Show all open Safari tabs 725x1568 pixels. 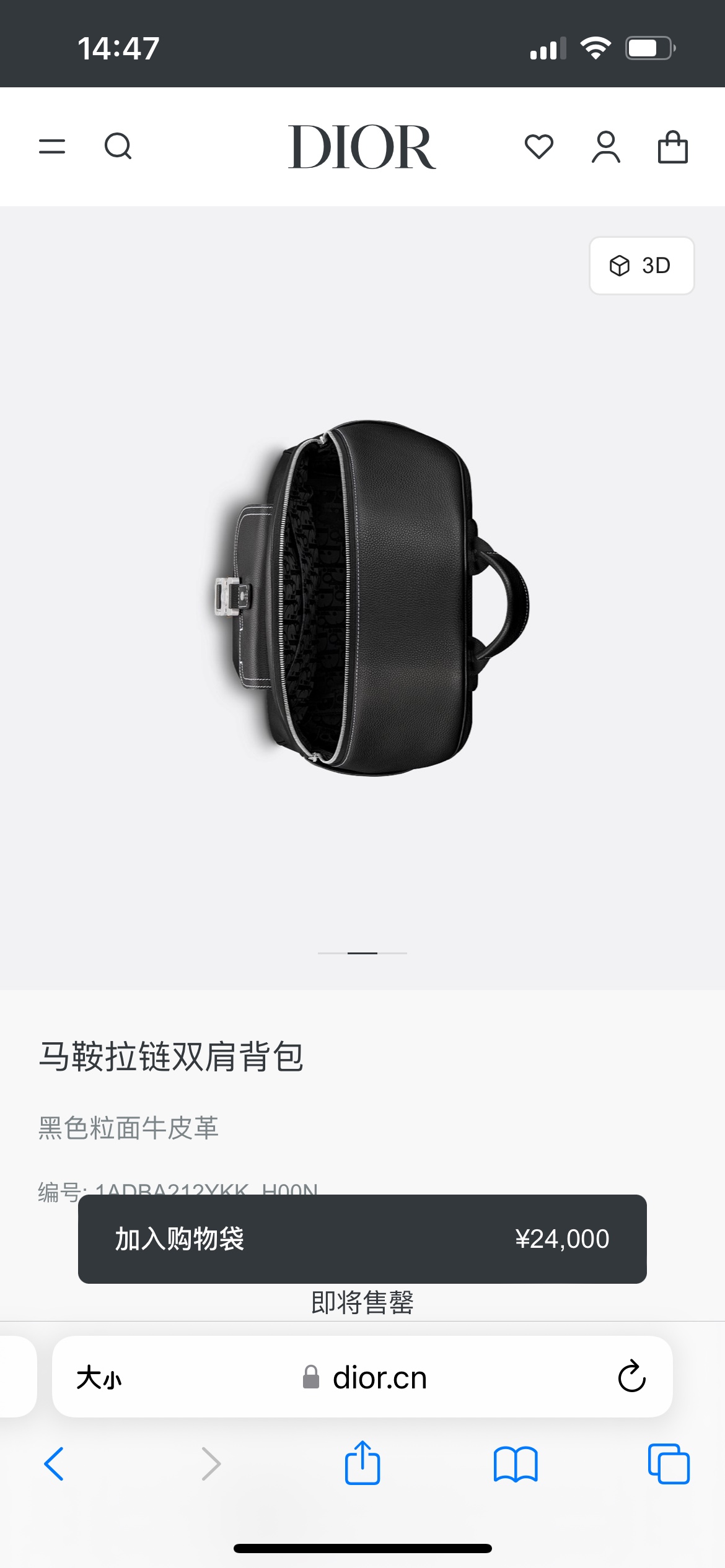point(669,1464)
